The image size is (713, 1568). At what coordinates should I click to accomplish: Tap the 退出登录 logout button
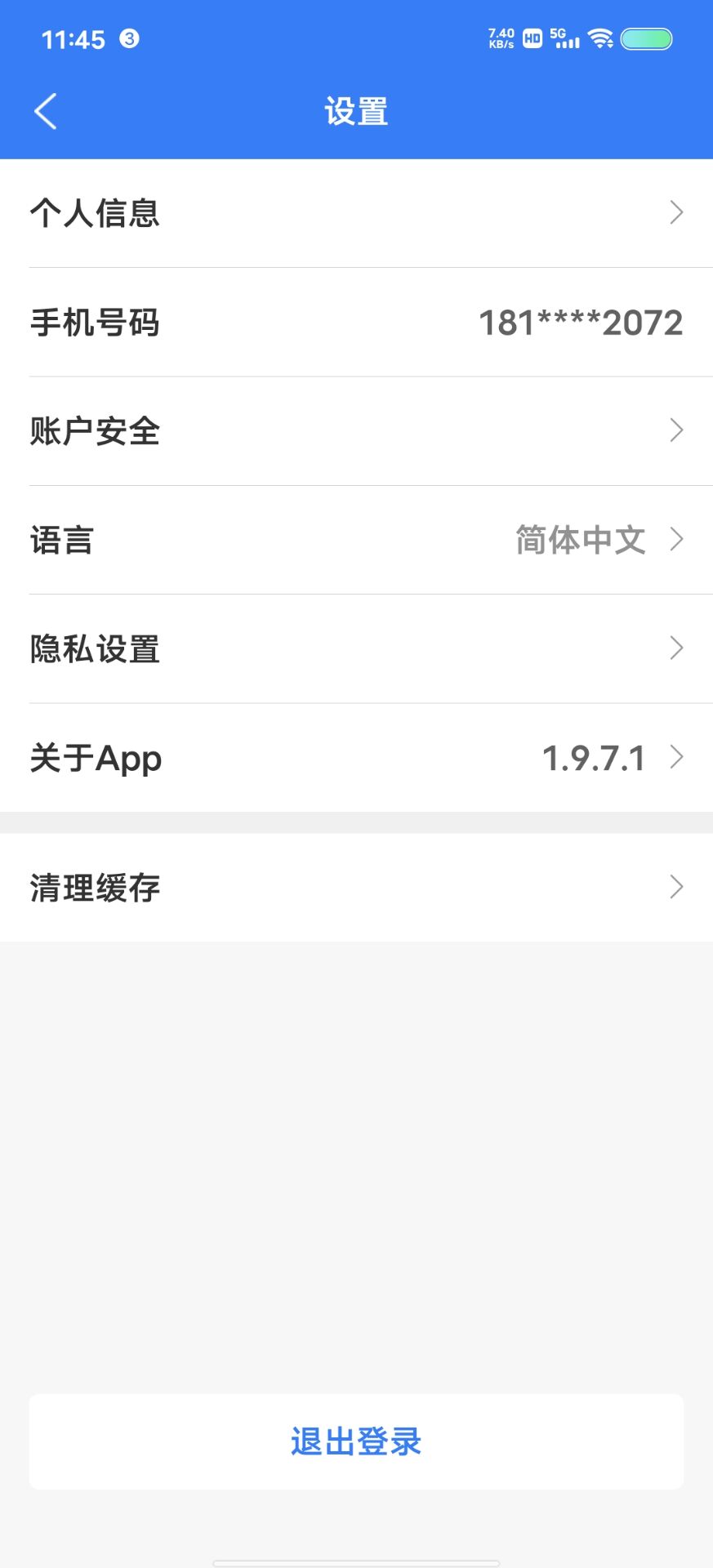(x=356, y=1441)
